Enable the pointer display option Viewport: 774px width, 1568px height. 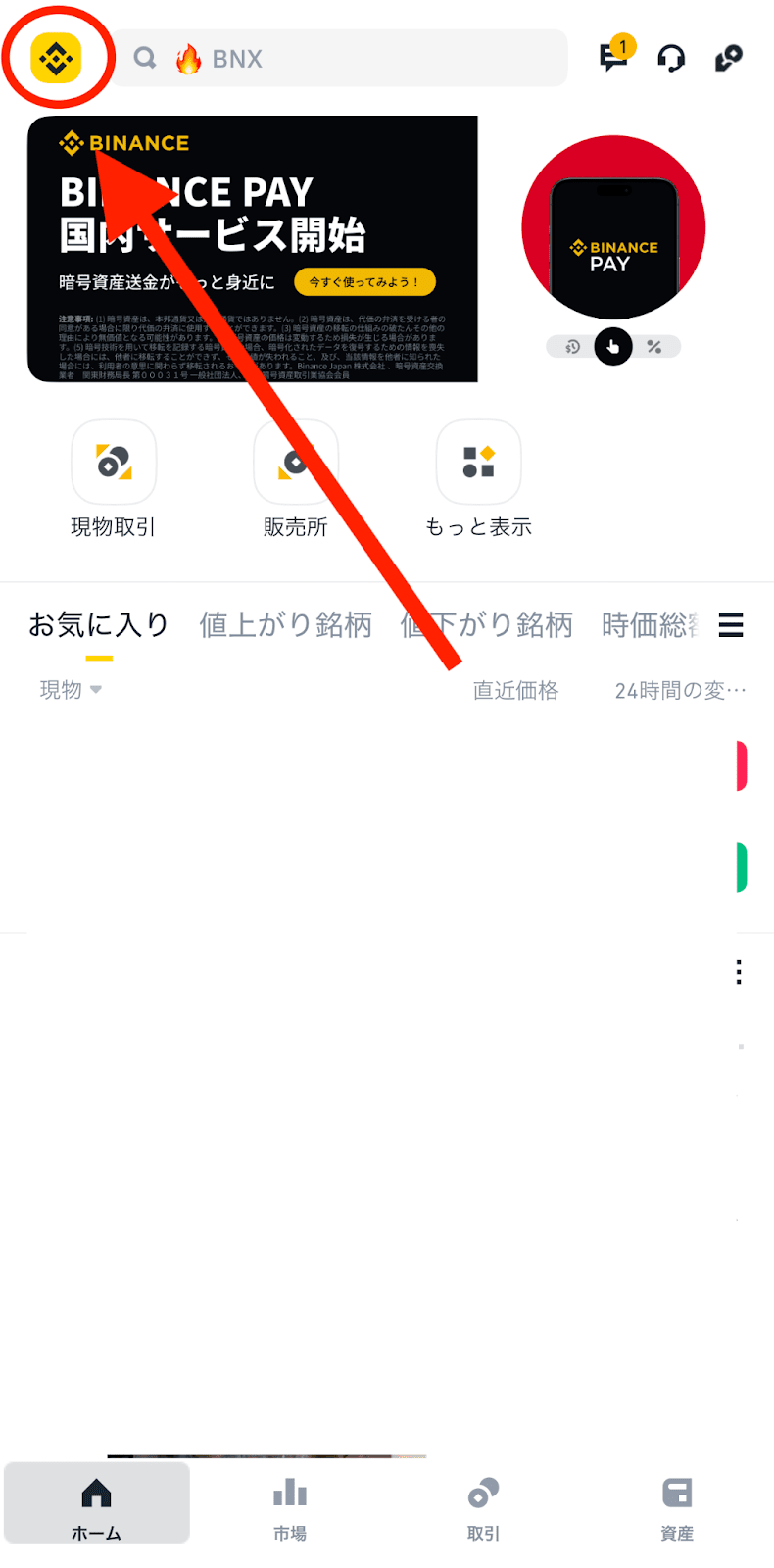click(613, 346)
